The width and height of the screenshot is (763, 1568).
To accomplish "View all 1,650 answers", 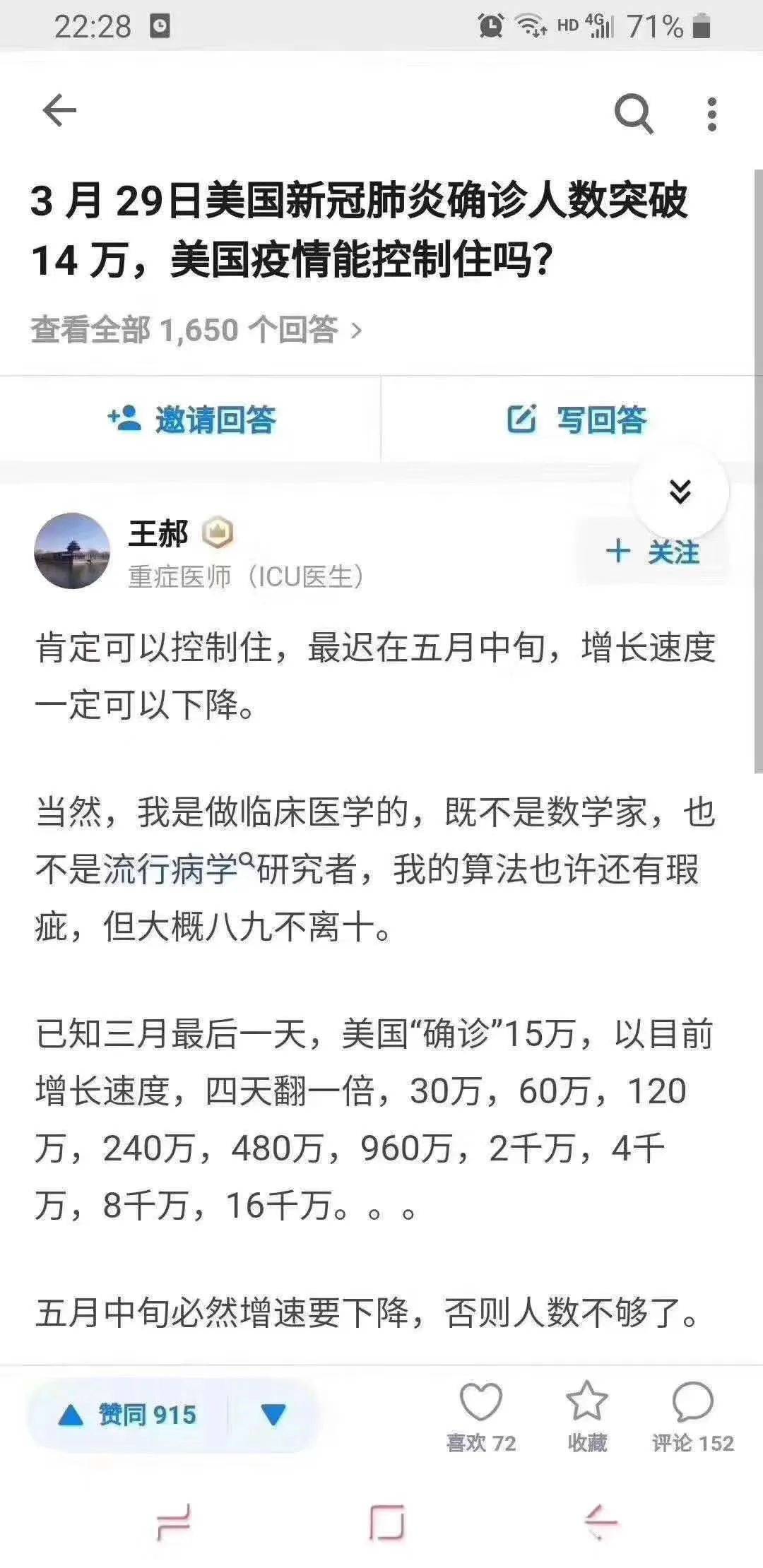I will pos(196,330).
